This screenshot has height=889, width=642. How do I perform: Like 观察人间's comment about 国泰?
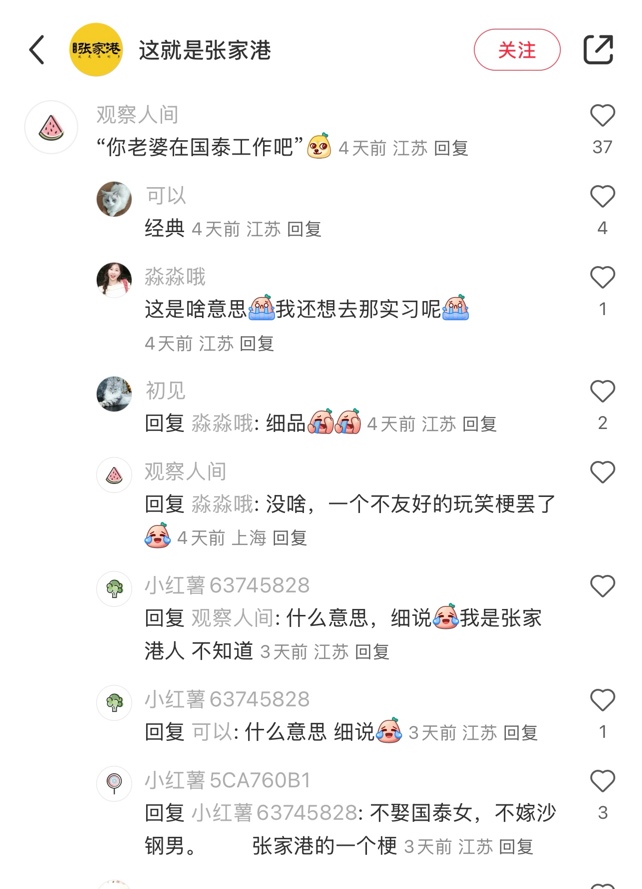(x=602, y=115)
